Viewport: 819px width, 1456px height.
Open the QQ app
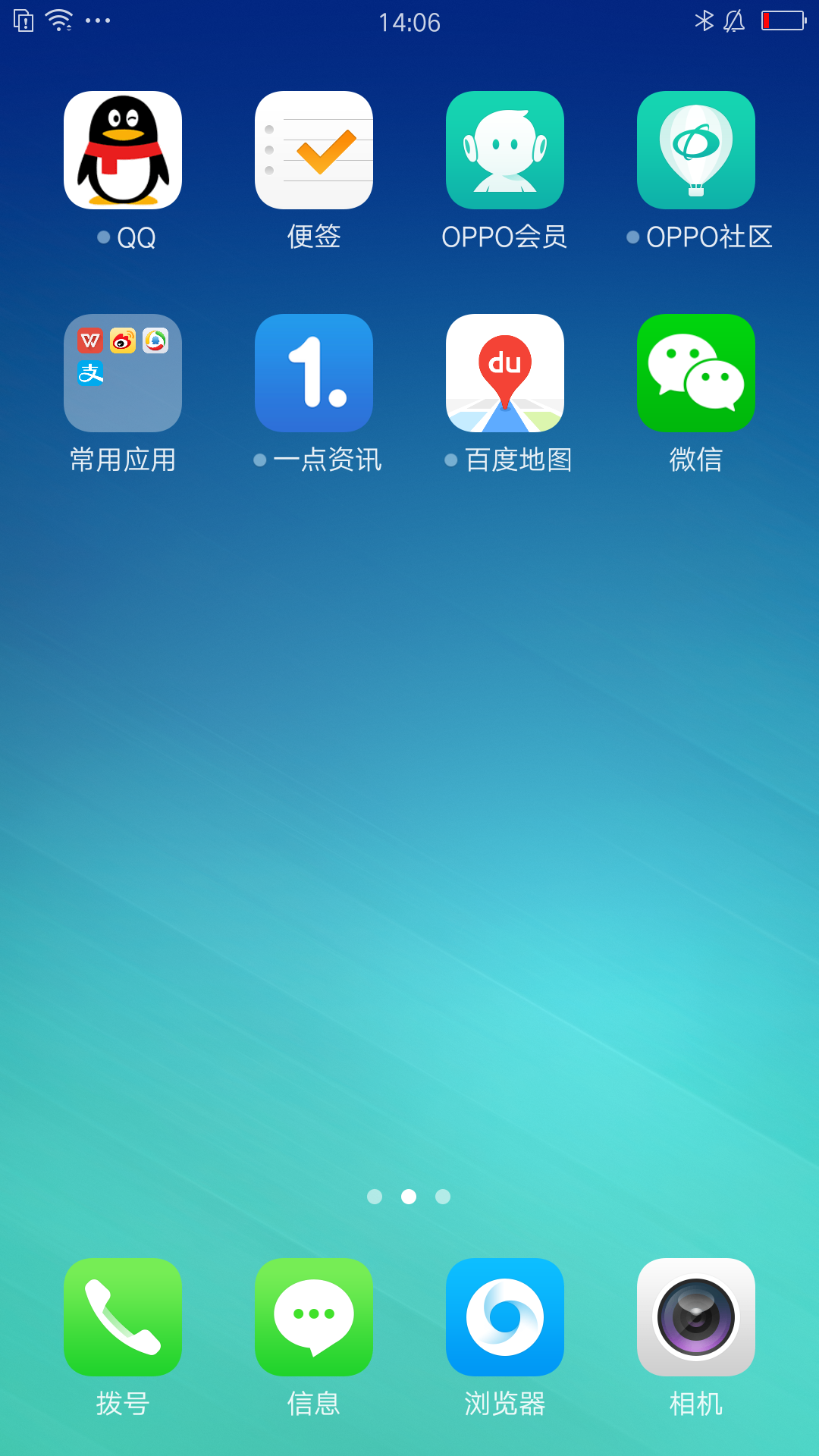[122, 149]
